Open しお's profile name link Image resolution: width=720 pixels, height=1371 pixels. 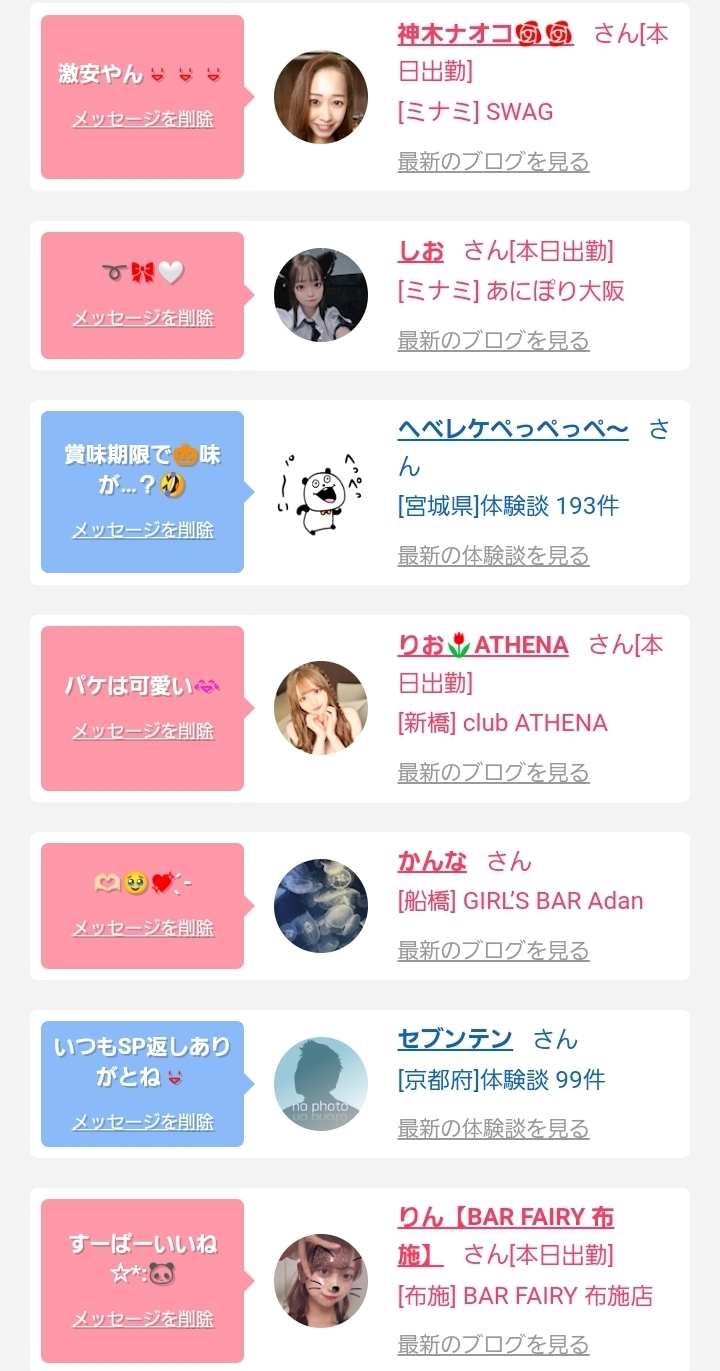pos(421,251)
